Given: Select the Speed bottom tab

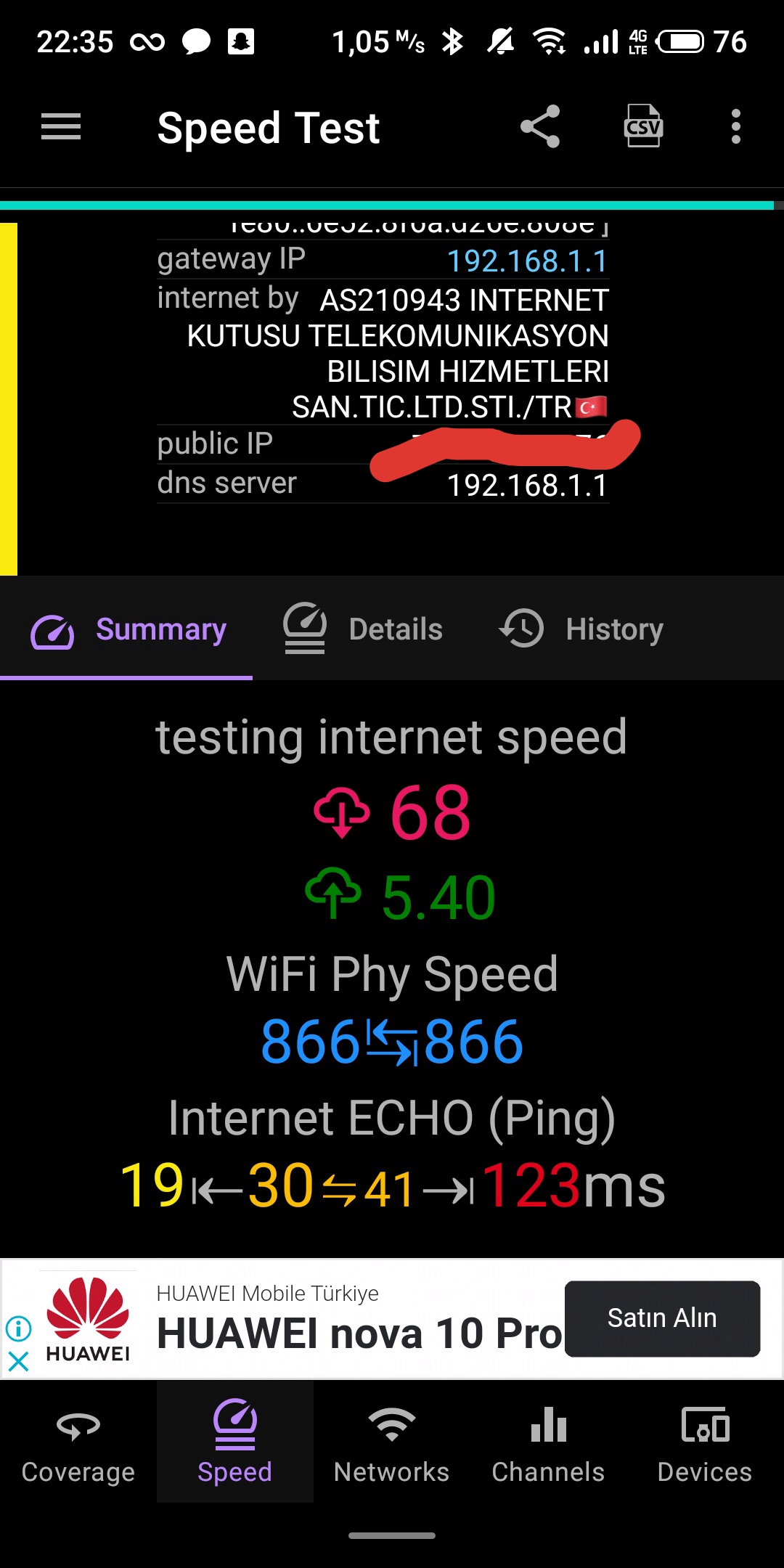Looking at the screenshot, I should [x=235, y=1442].
